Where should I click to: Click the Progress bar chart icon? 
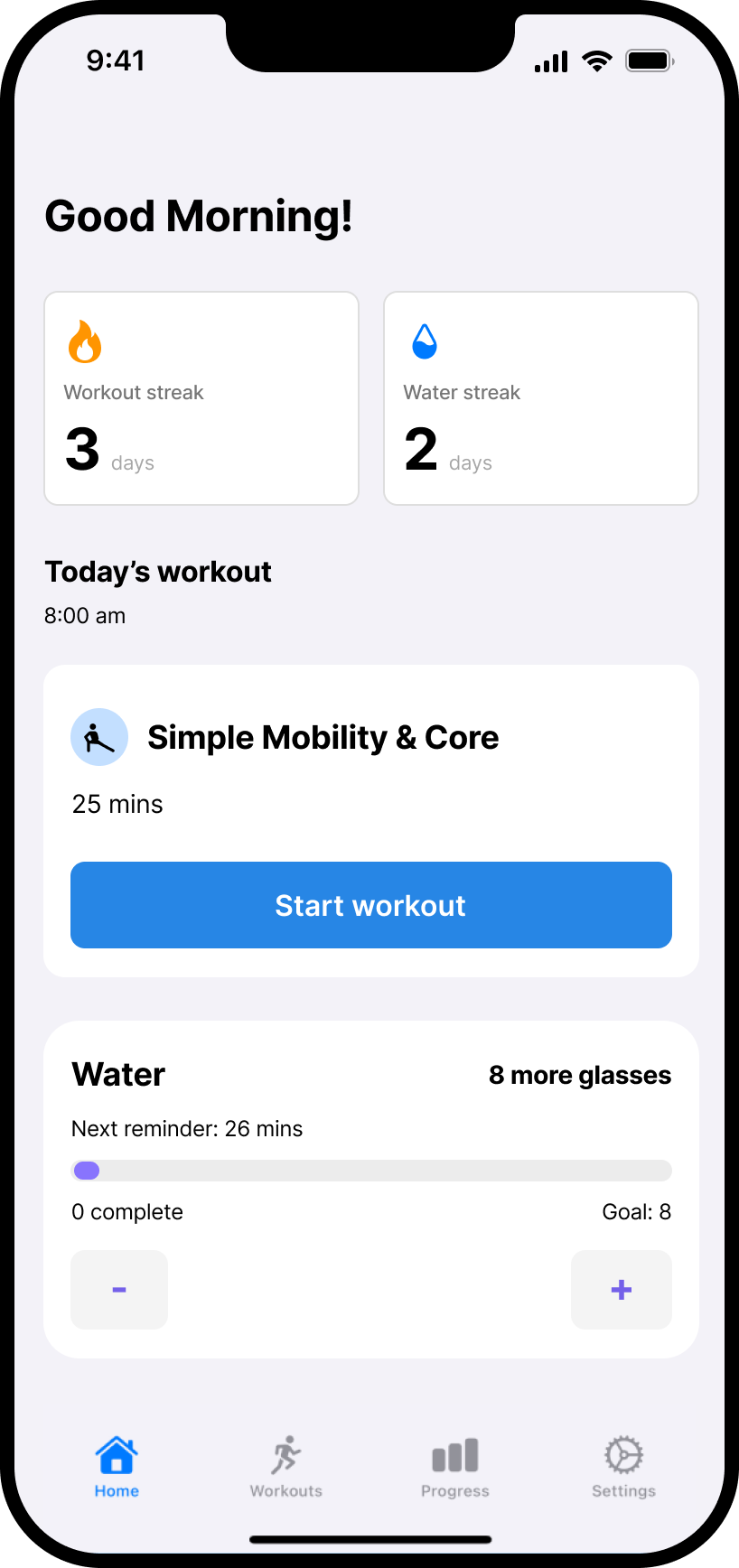click(x=454, y=1454)
